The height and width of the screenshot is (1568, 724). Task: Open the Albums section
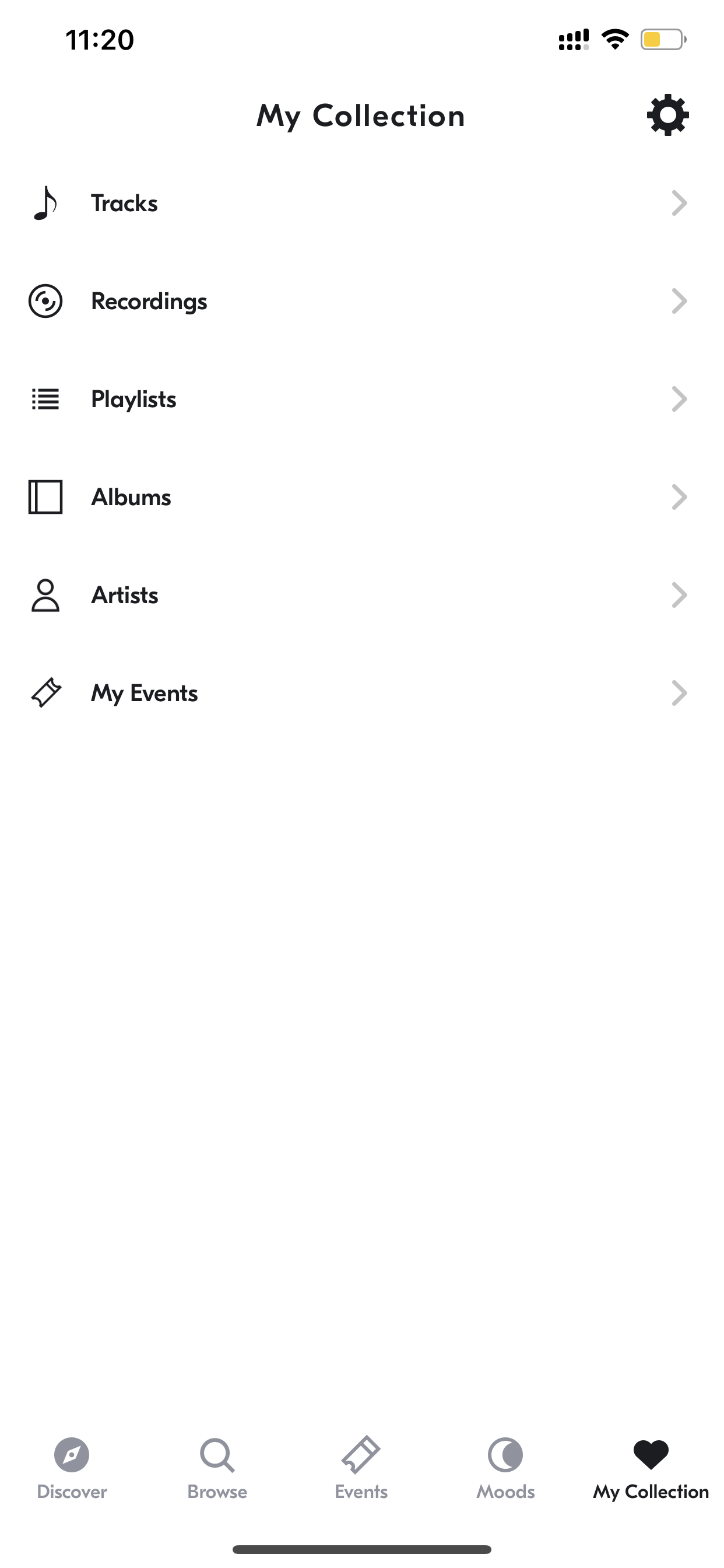click(x=362, y=498)
